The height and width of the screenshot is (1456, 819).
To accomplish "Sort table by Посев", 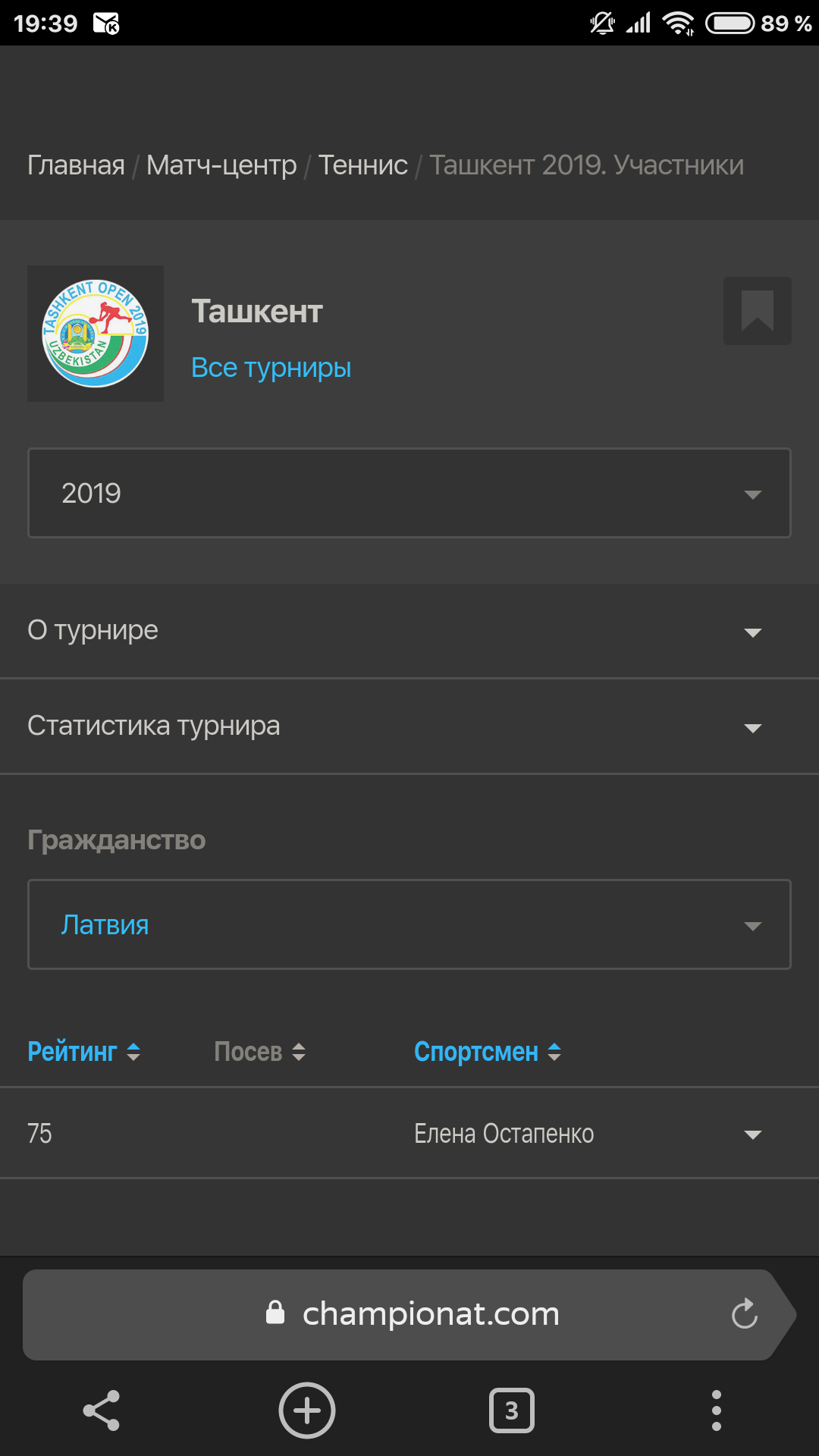I will 260,1052.
